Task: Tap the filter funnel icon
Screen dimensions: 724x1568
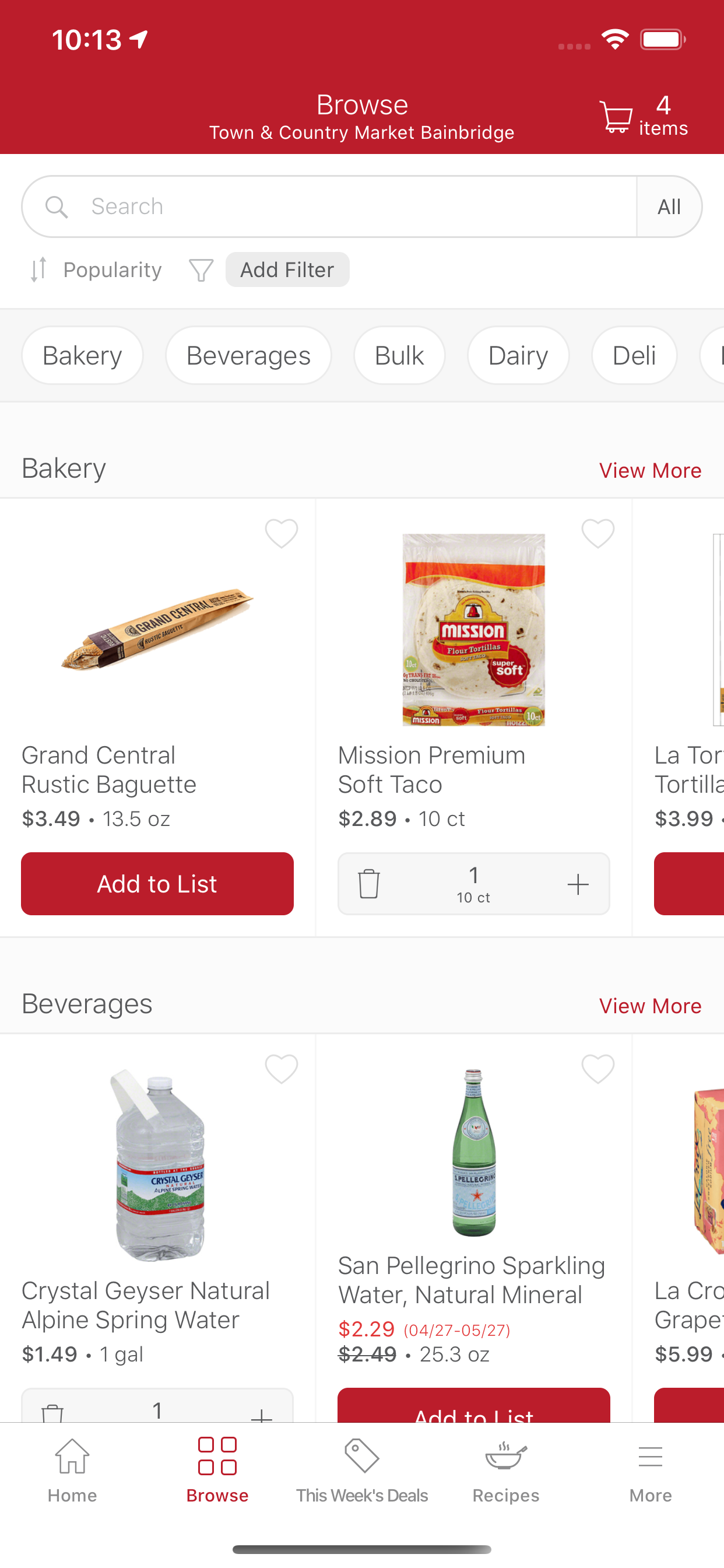Action: pos(201,269)
